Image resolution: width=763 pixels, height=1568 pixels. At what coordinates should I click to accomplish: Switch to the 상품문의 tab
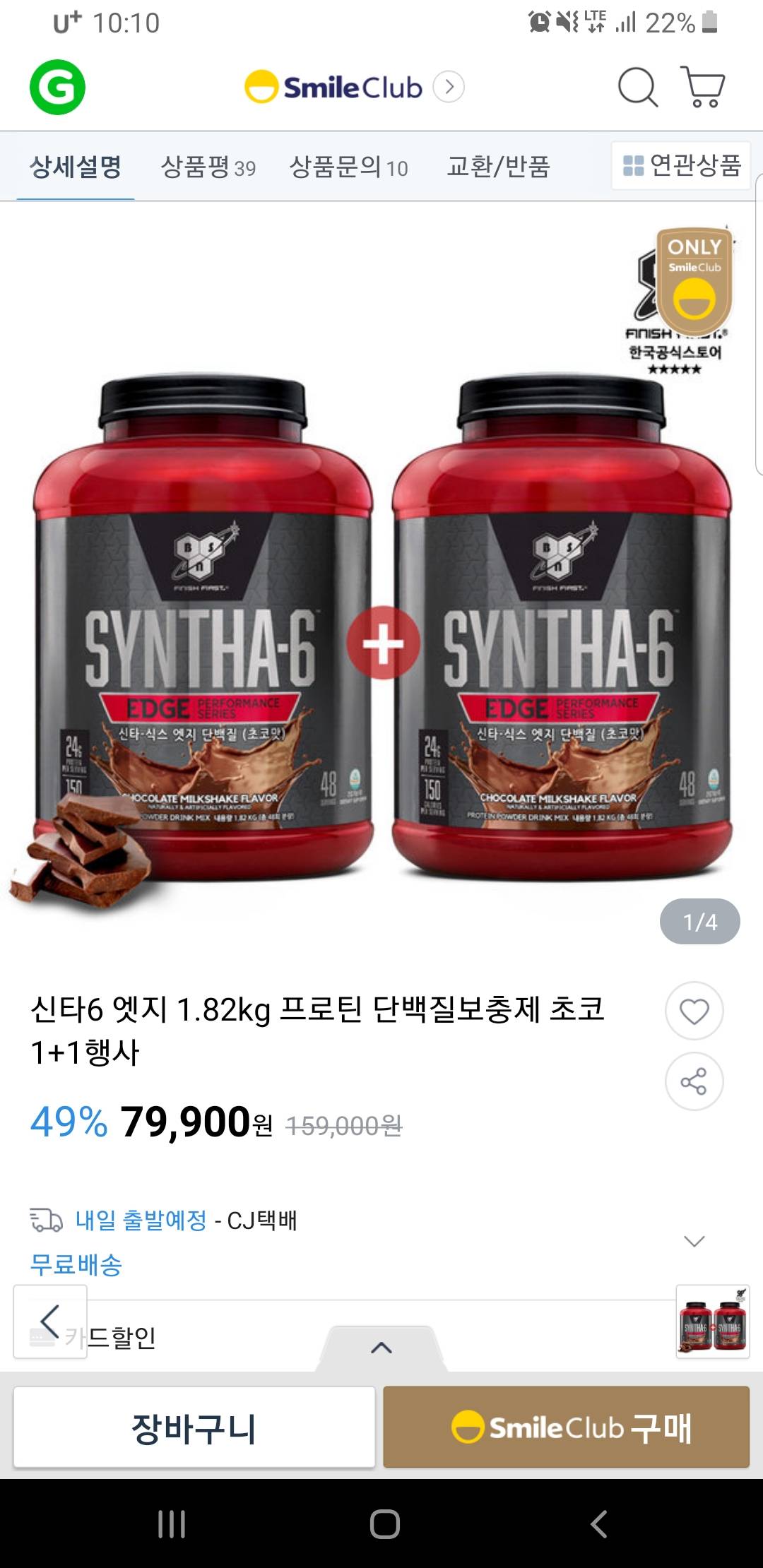coord(349,167)
